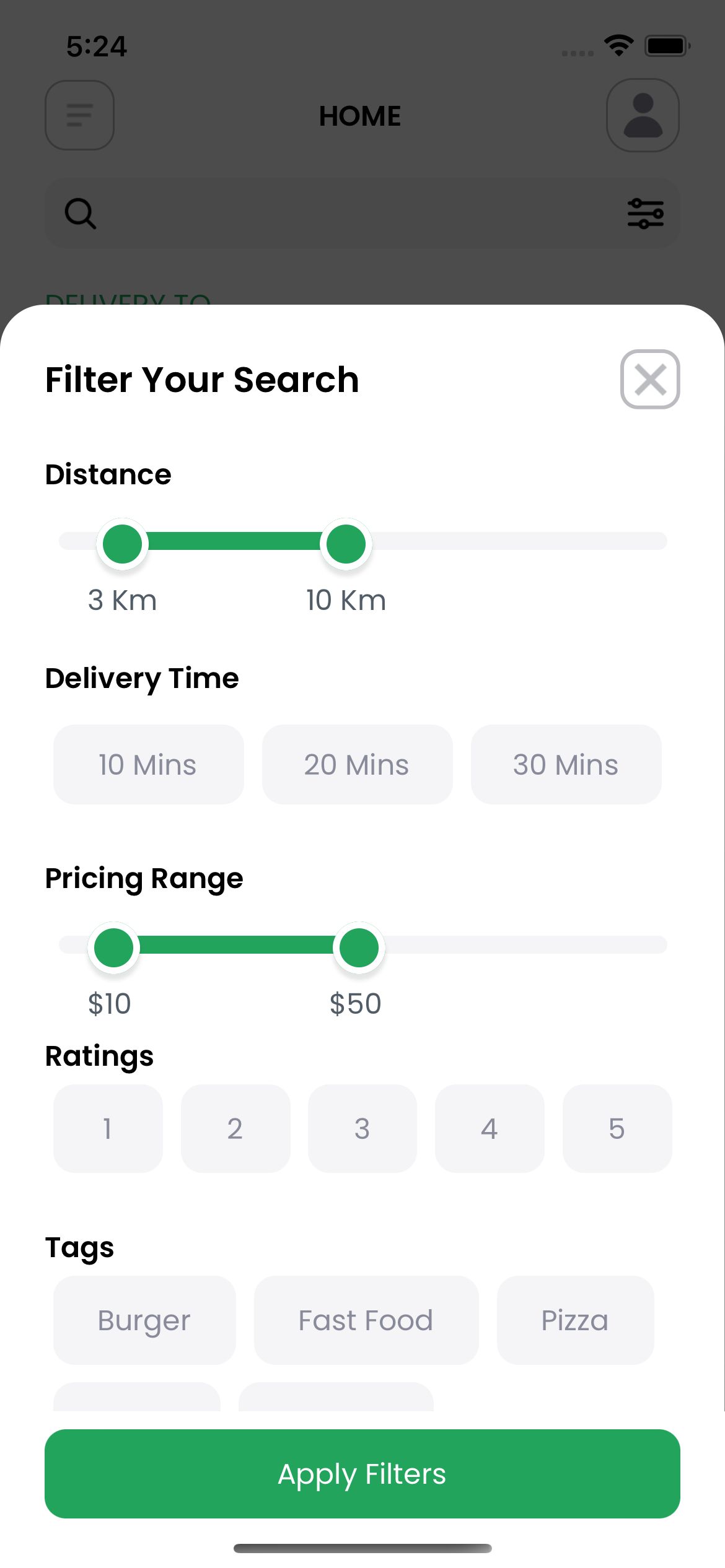The image size is (725, 1568).
Task: Add the Fast Food tag
Action: pyautogui.click(x=366, y=1320)
